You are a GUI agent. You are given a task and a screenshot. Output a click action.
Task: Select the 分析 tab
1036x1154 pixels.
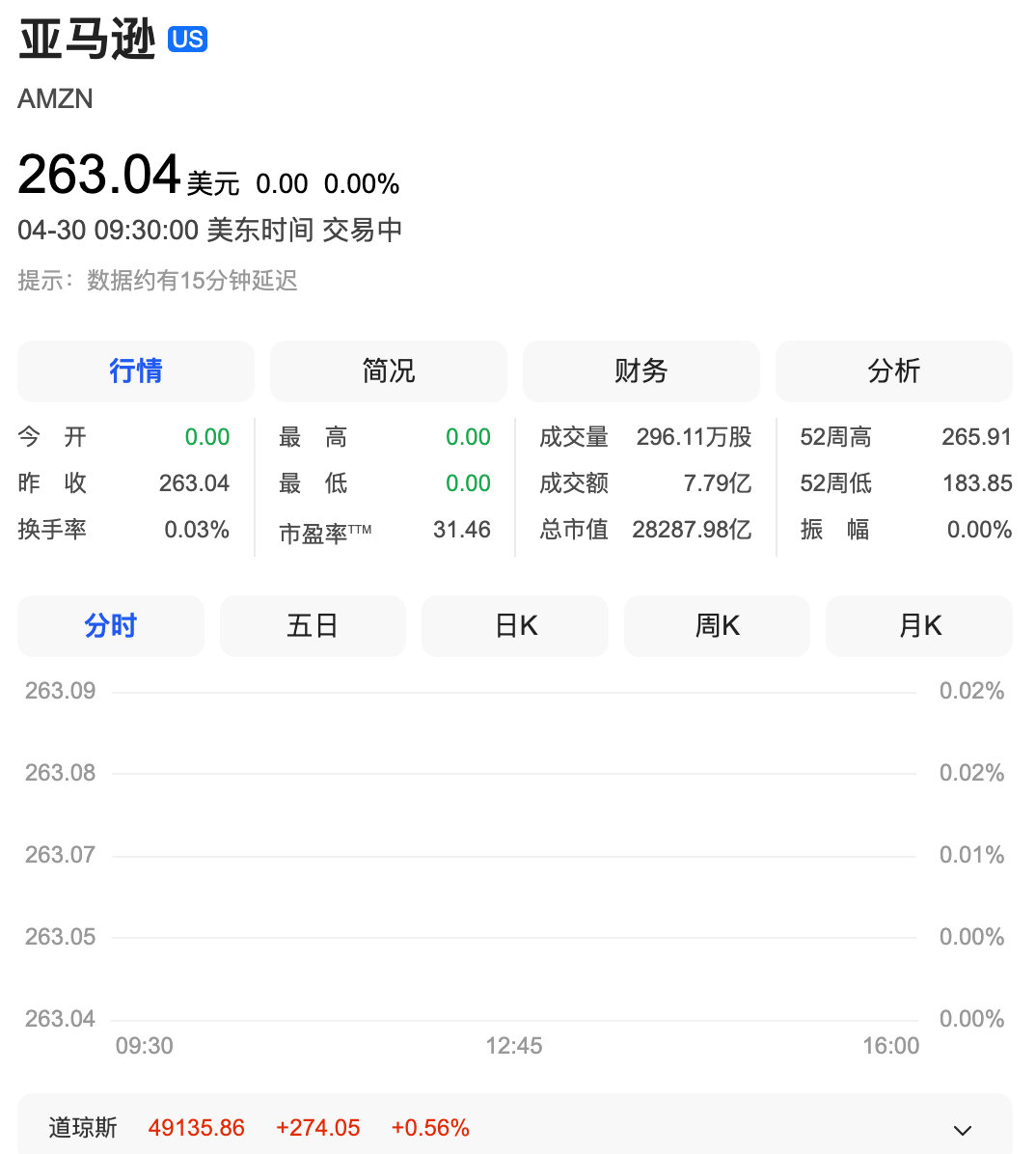(893, 371)
